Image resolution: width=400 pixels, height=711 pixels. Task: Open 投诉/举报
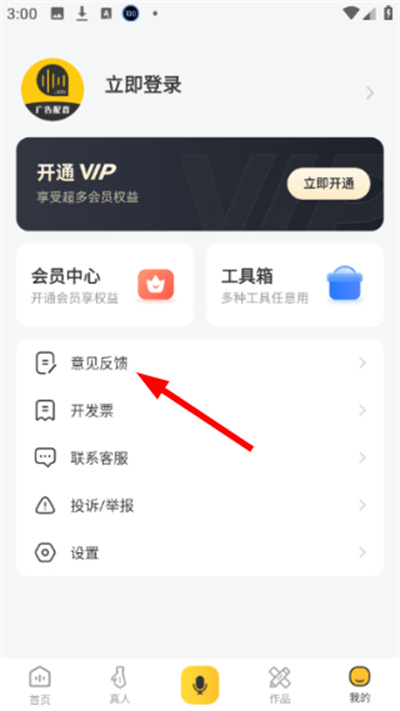point(200,505)
